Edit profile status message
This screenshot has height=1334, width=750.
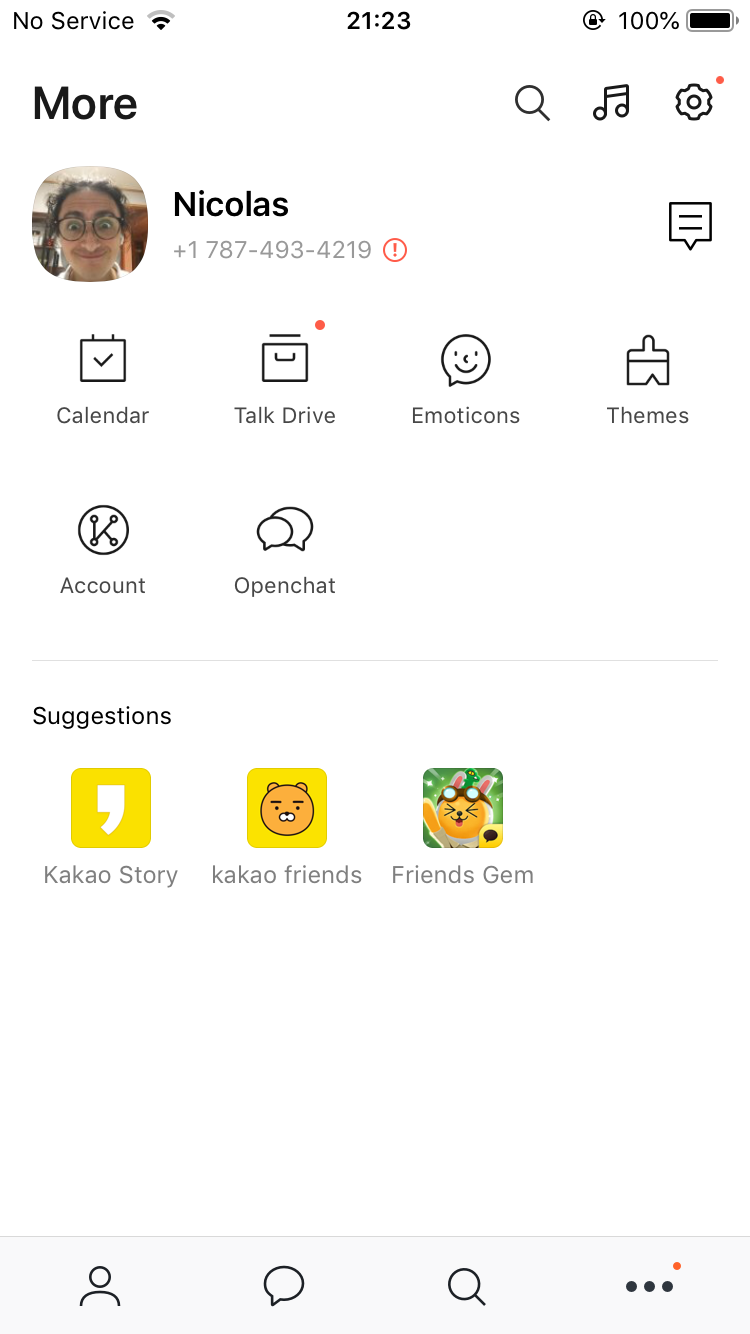[x=690, y=225]
